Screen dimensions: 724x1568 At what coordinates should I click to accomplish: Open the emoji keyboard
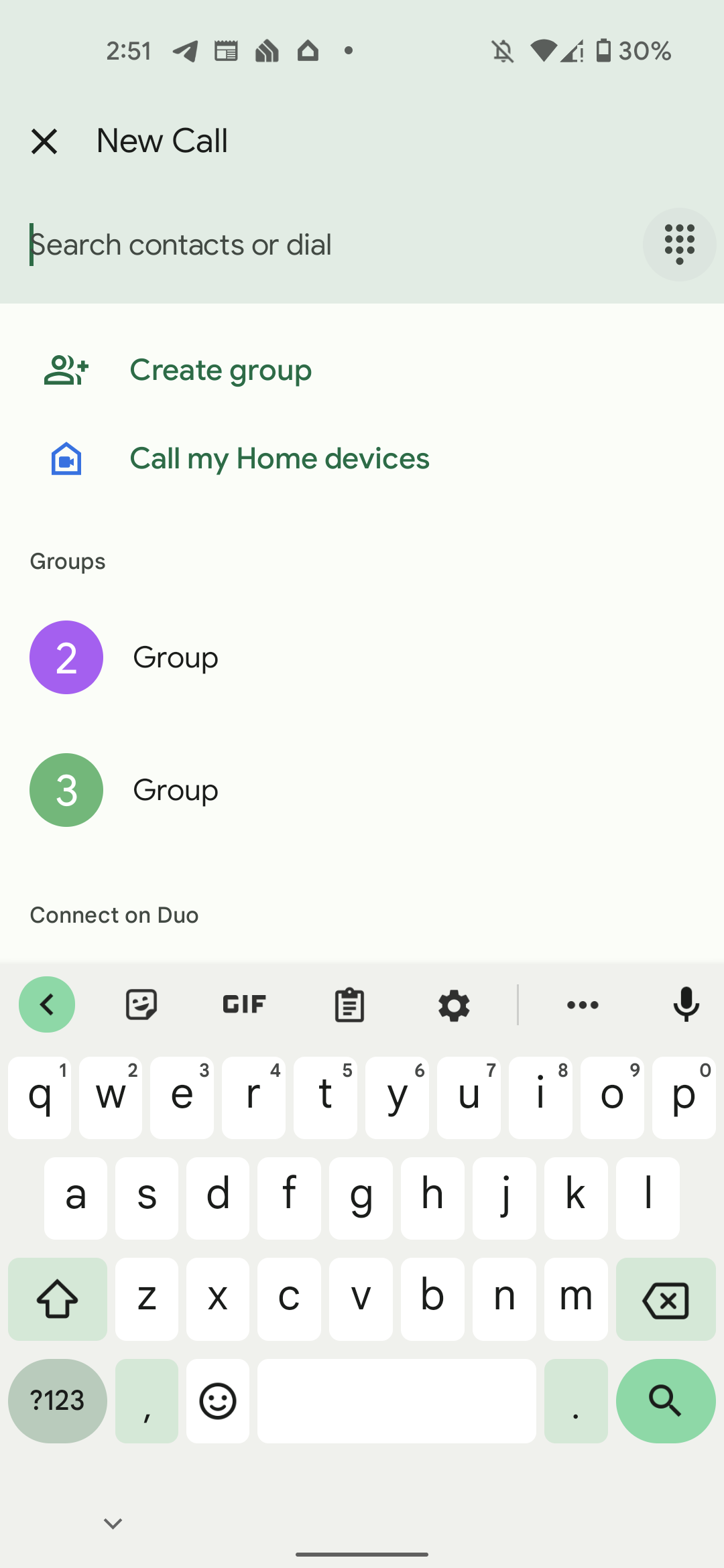pos(218,1400)
